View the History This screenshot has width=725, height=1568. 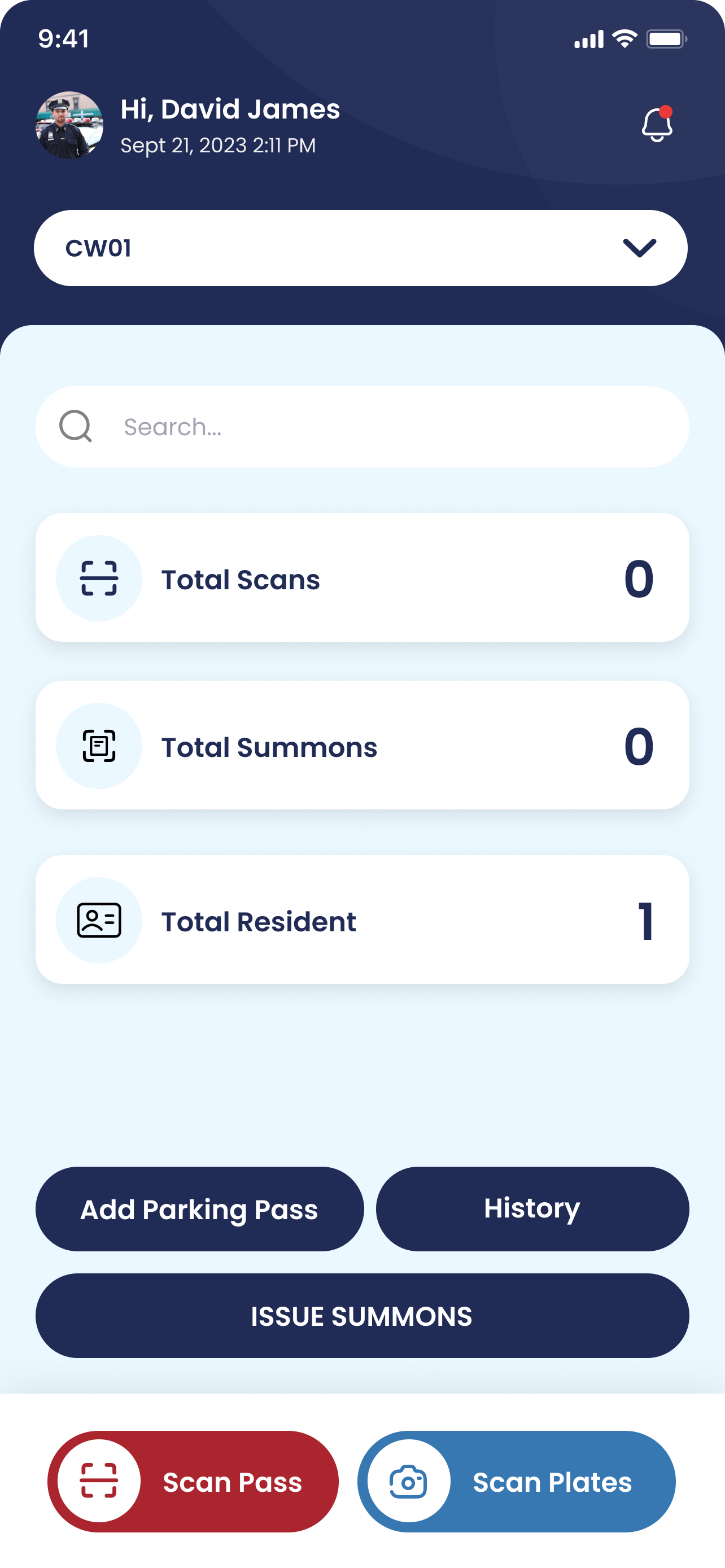click(532, 1209)
